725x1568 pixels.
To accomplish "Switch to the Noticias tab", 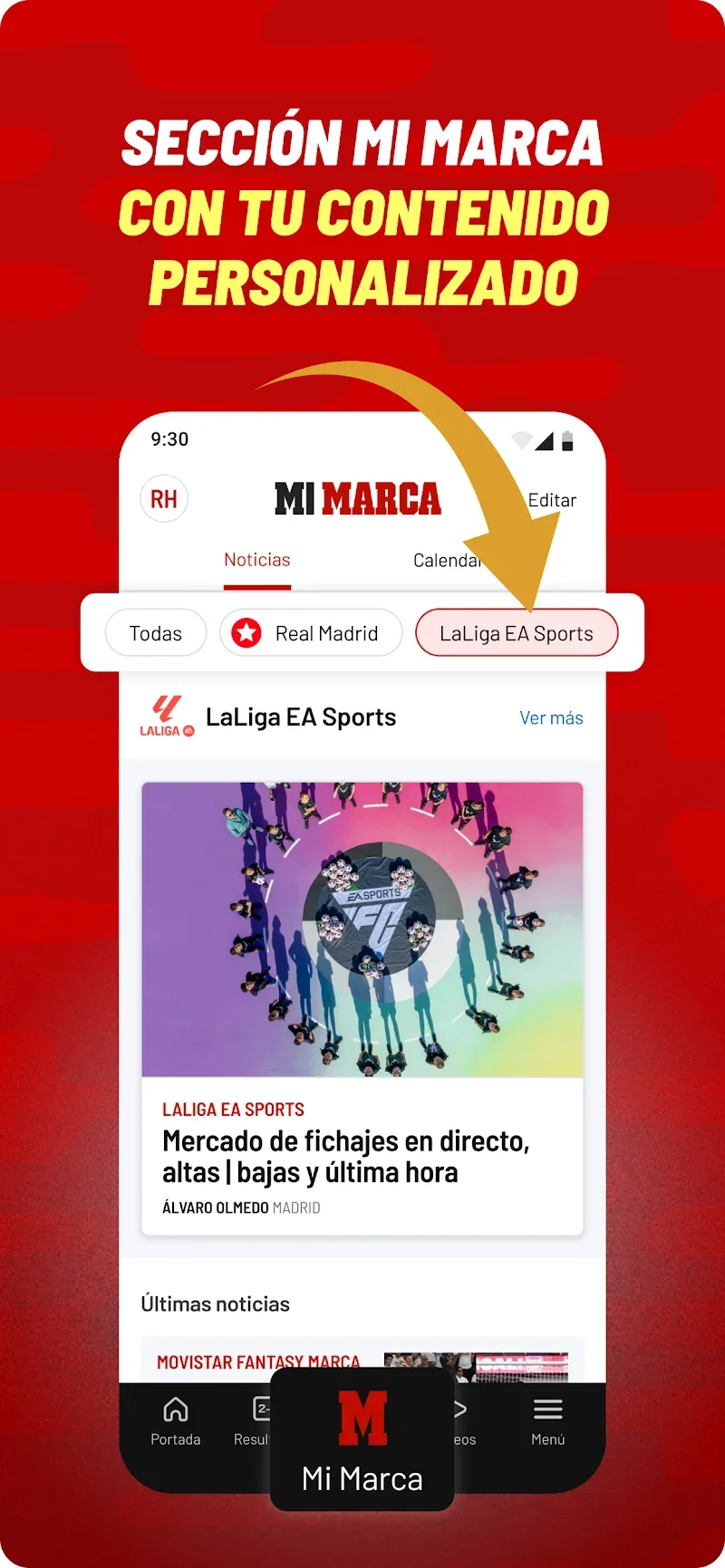I will point(256,560).
